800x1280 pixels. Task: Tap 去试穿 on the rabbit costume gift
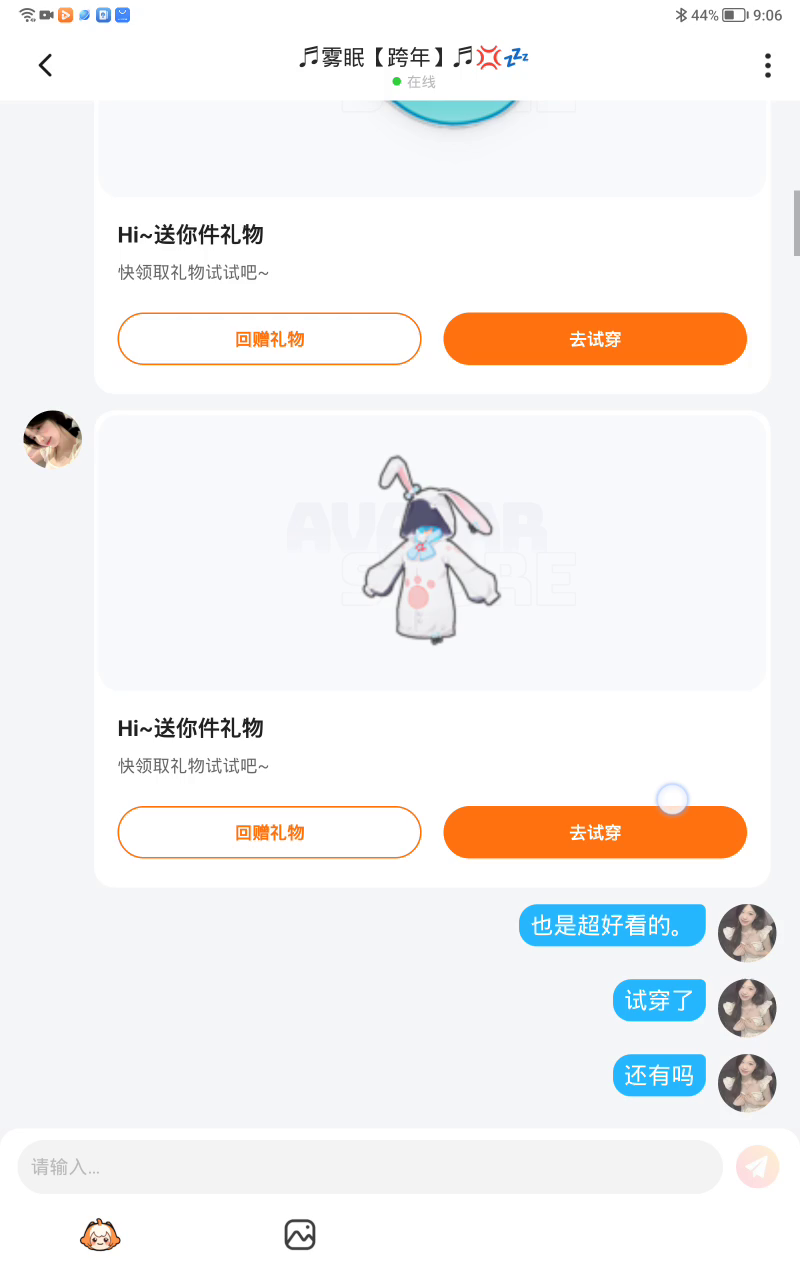click(595, 832)
